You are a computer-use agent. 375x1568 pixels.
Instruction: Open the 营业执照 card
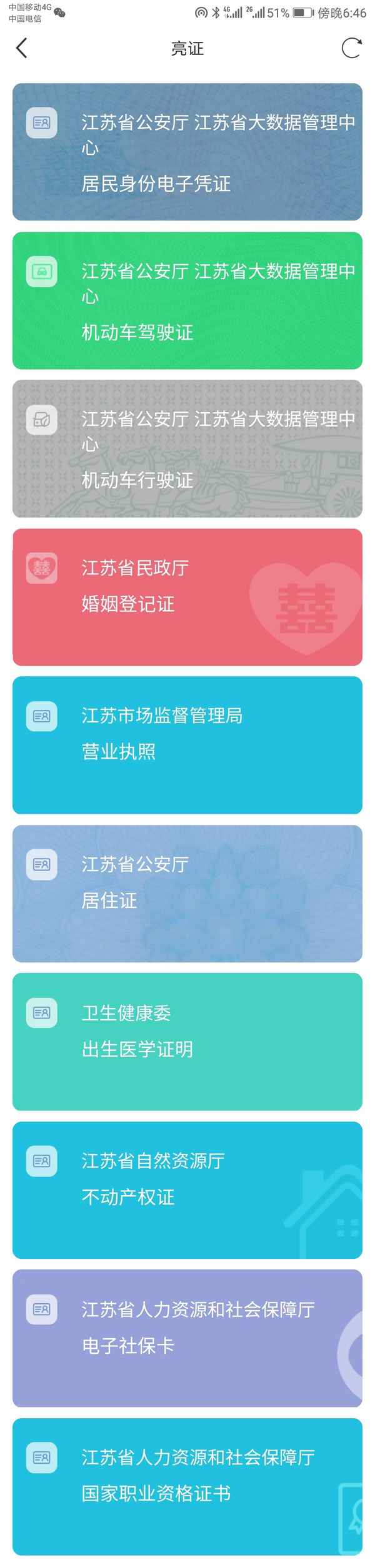(187, 745)
